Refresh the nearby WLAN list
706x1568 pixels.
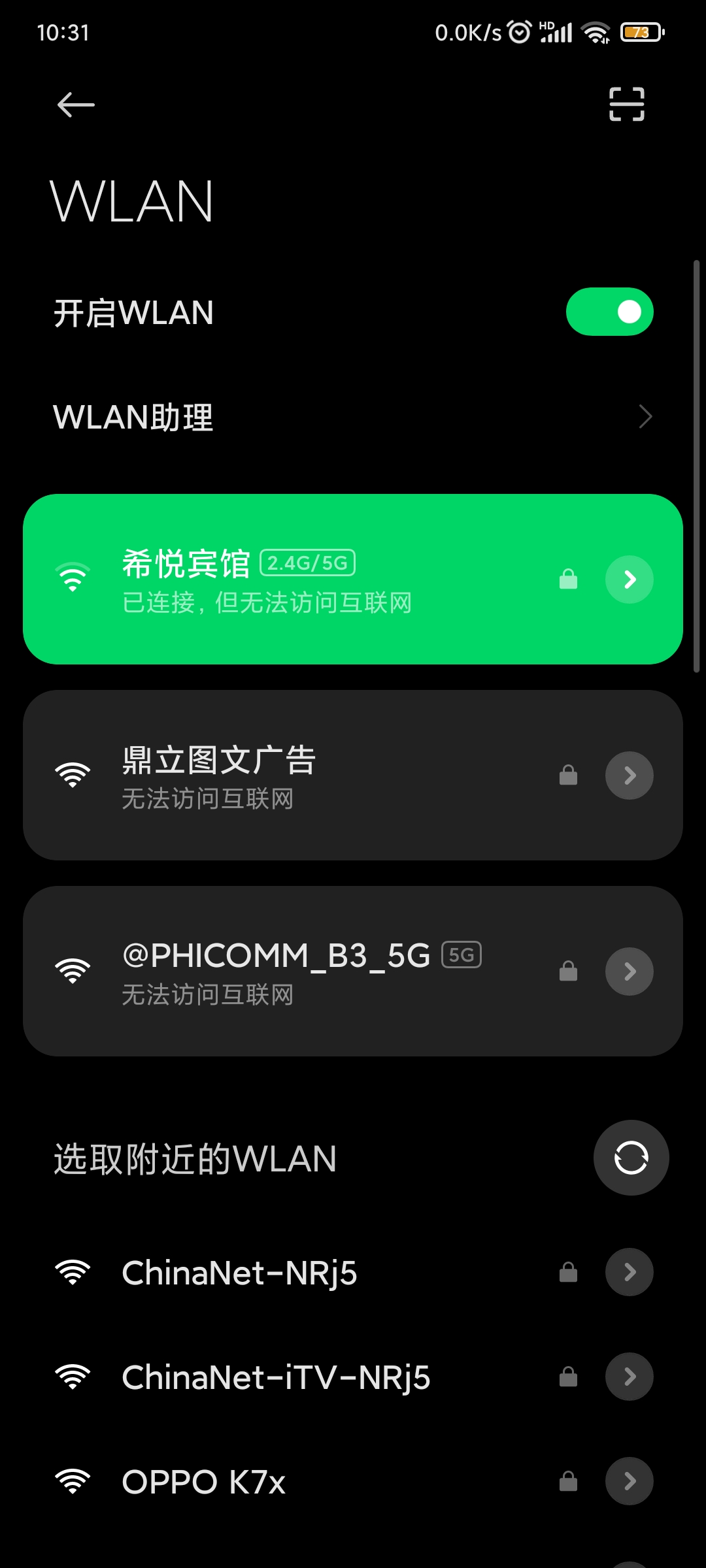[631, 1158]
